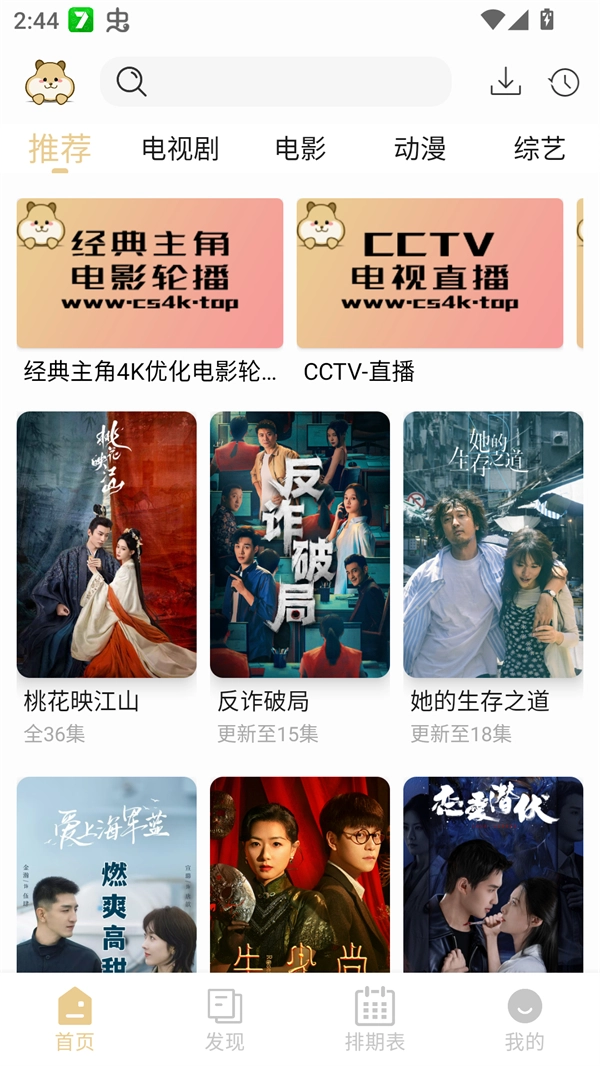
Task: Open the CCTV-直播 banner
Action: click(430, 273)
